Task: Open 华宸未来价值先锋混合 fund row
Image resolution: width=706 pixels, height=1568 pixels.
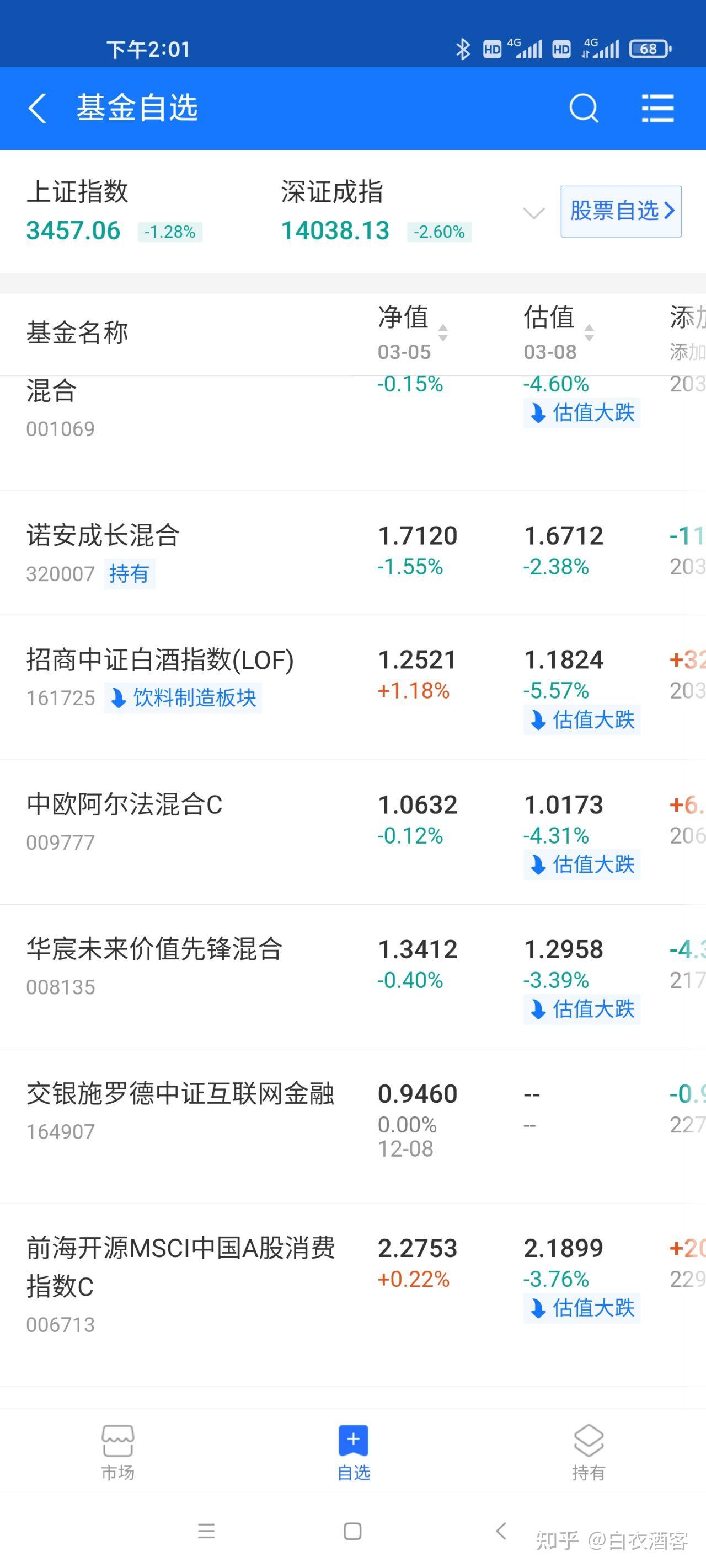Action: tap(352, 977)
